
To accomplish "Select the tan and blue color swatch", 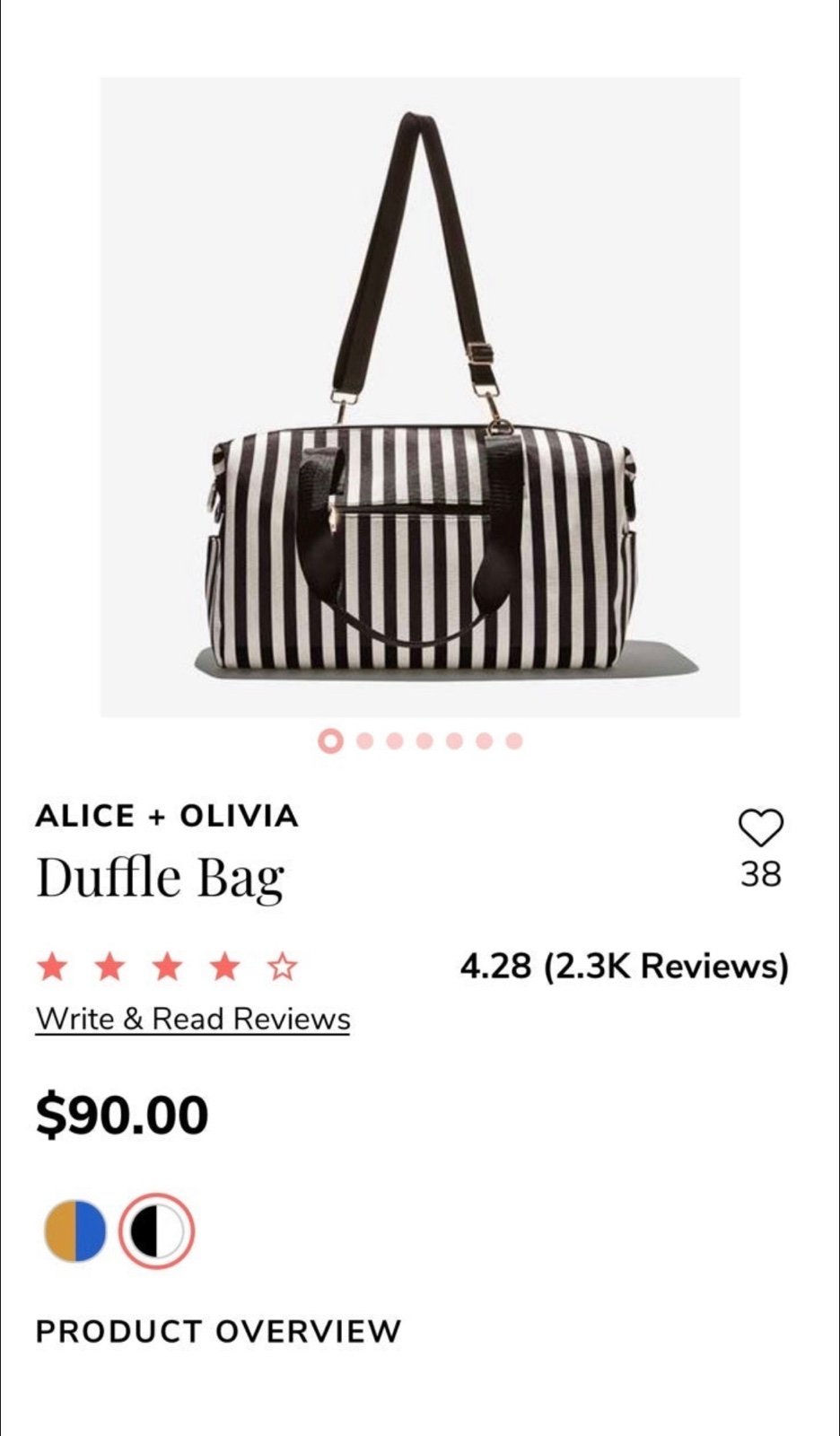I will pos(75,1230).
